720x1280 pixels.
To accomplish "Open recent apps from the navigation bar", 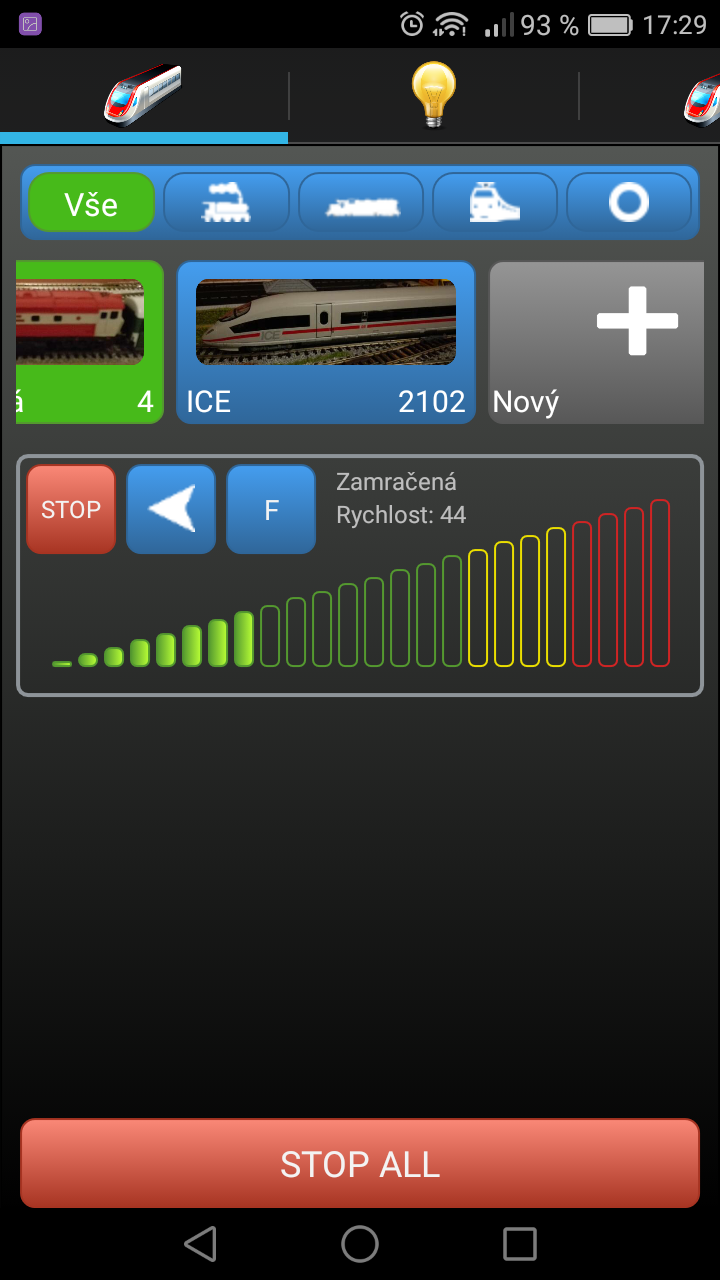I will pyautogui.click(x=520, y=1244).
